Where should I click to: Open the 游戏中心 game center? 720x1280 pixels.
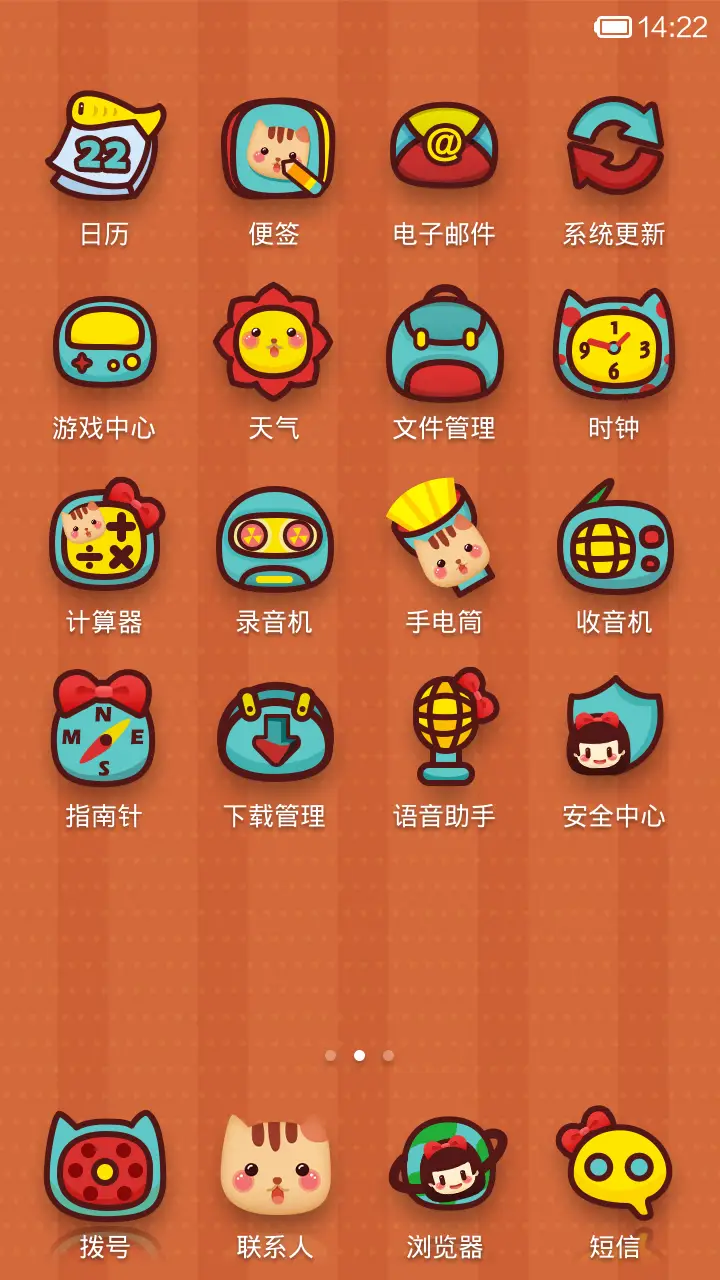coord(105,345)
